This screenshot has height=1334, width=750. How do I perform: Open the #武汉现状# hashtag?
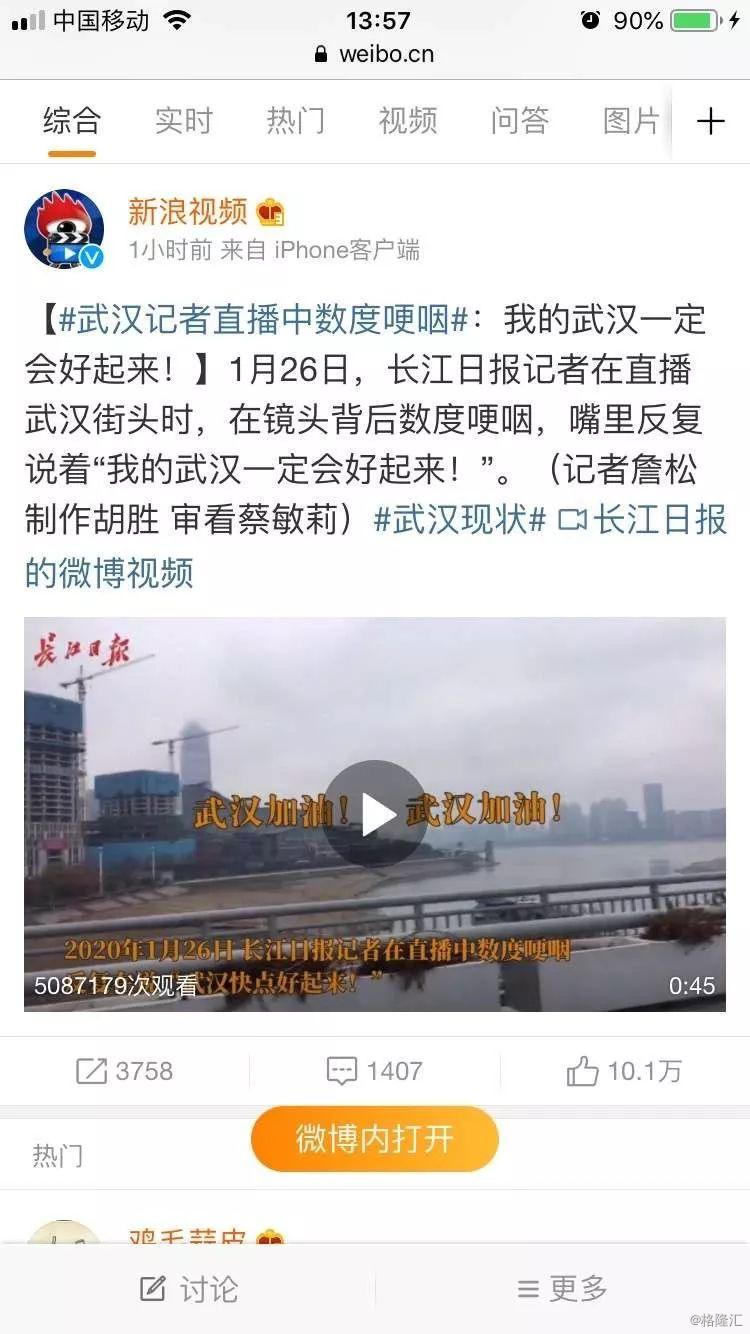click(460, 520)
